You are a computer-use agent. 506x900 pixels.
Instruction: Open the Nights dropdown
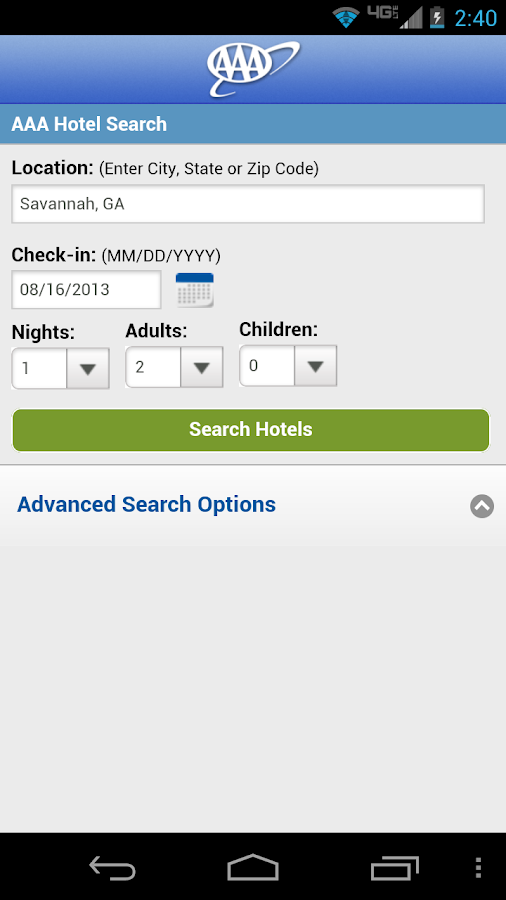coord(60,368)
